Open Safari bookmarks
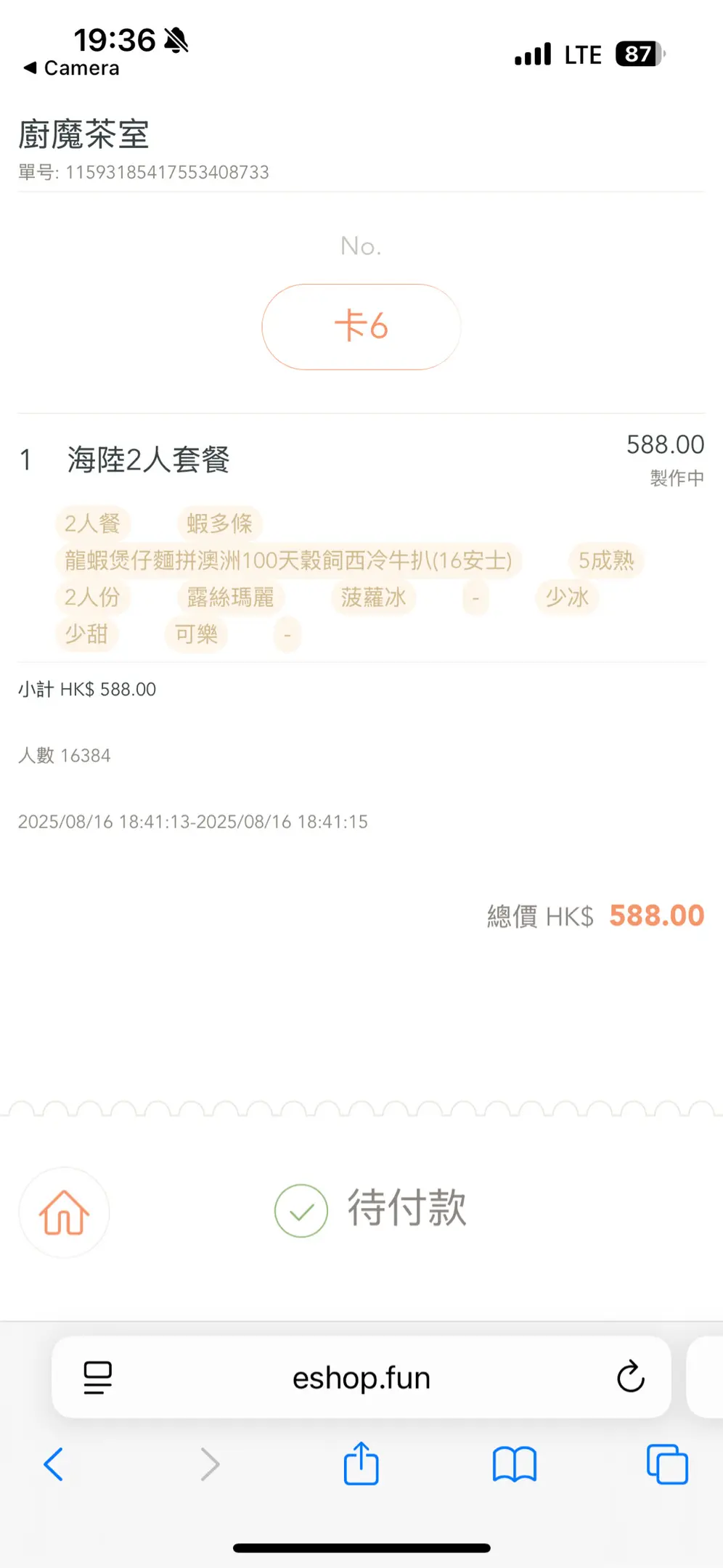 pos(514,1464)
